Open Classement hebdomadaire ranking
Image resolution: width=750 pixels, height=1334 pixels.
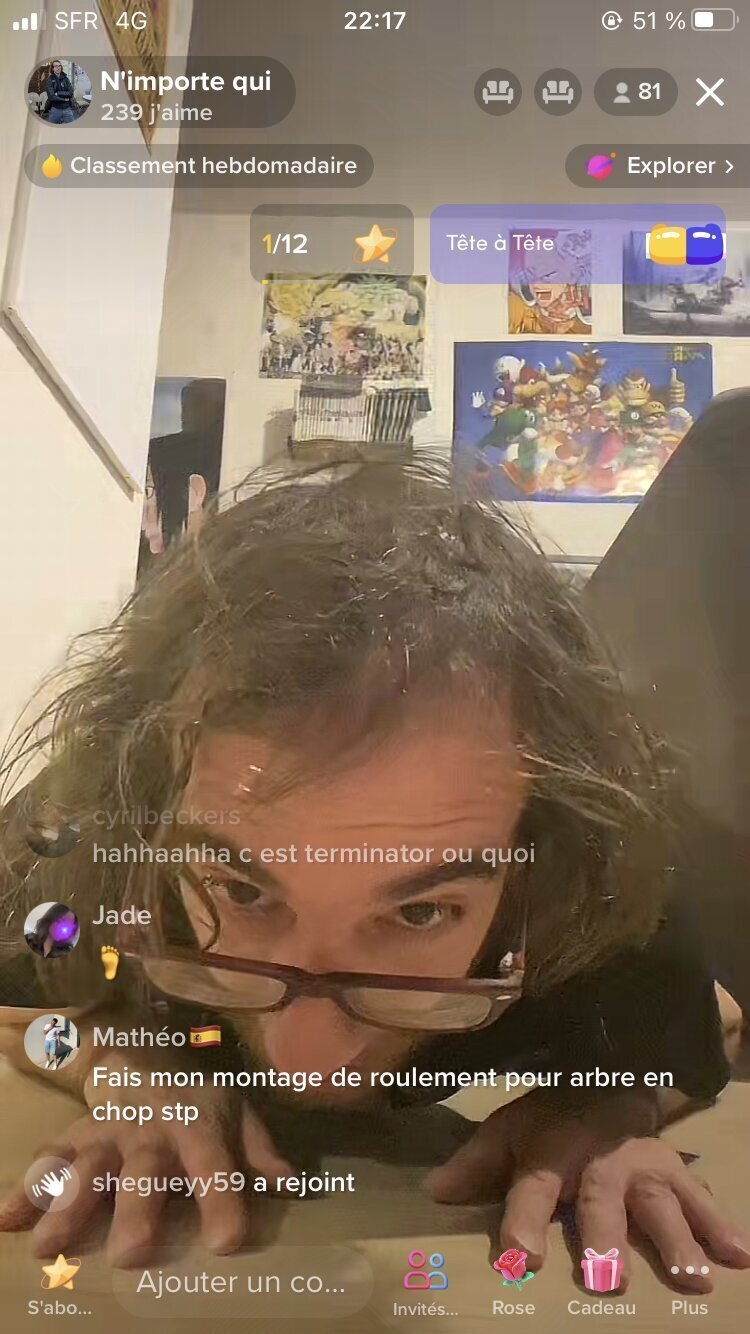[x=198, y=166]
